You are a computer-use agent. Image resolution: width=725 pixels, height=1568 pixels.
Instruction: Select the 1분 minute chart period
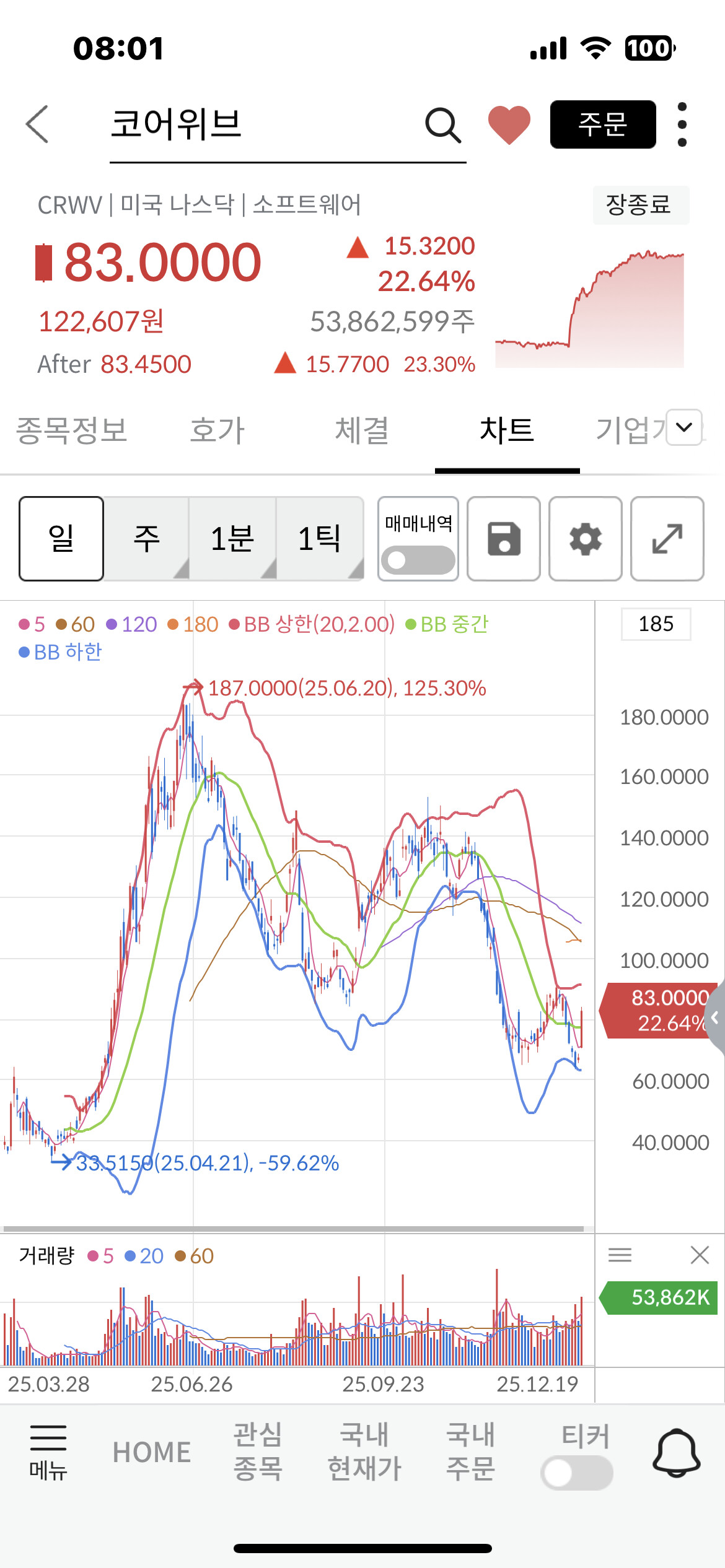click(232, 538)
